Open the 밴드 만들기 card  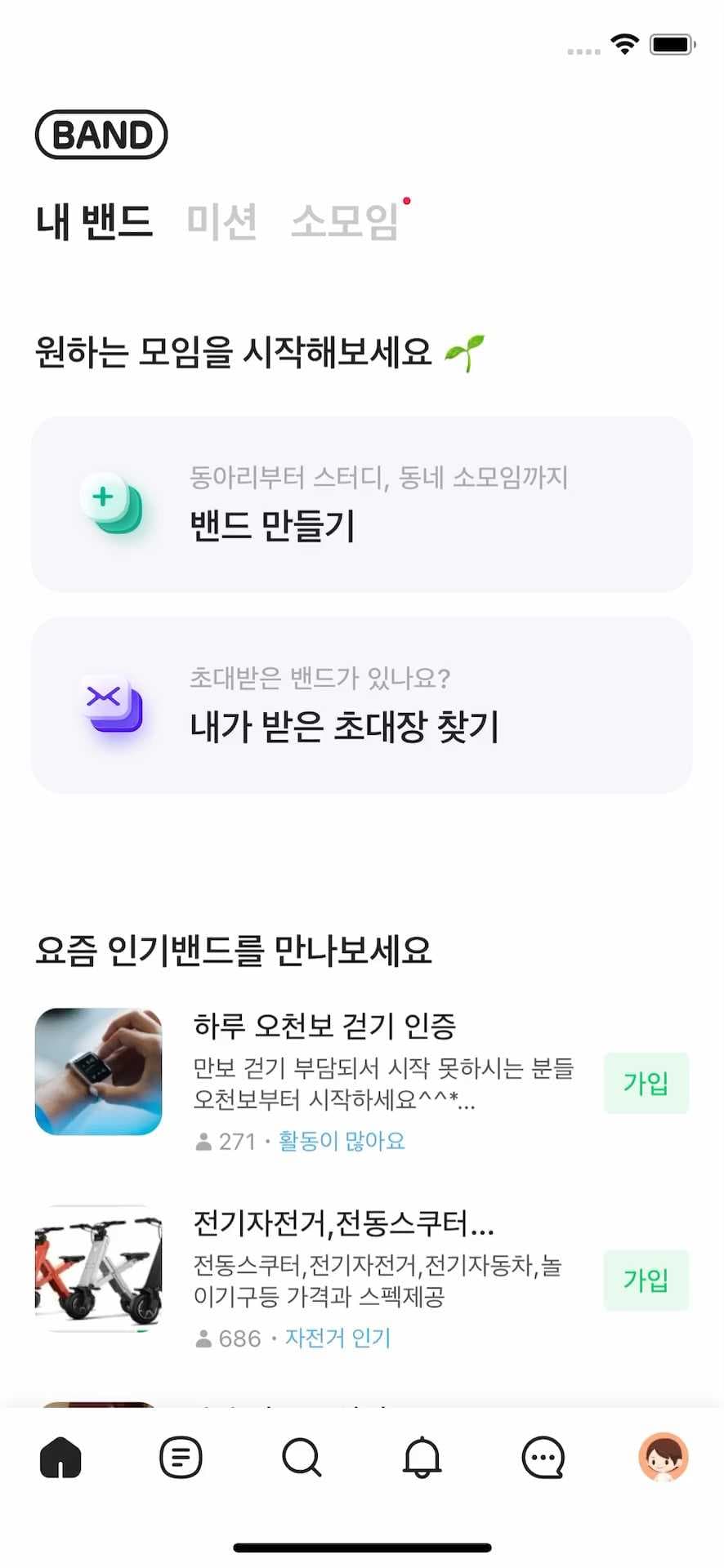click(361, 505)
